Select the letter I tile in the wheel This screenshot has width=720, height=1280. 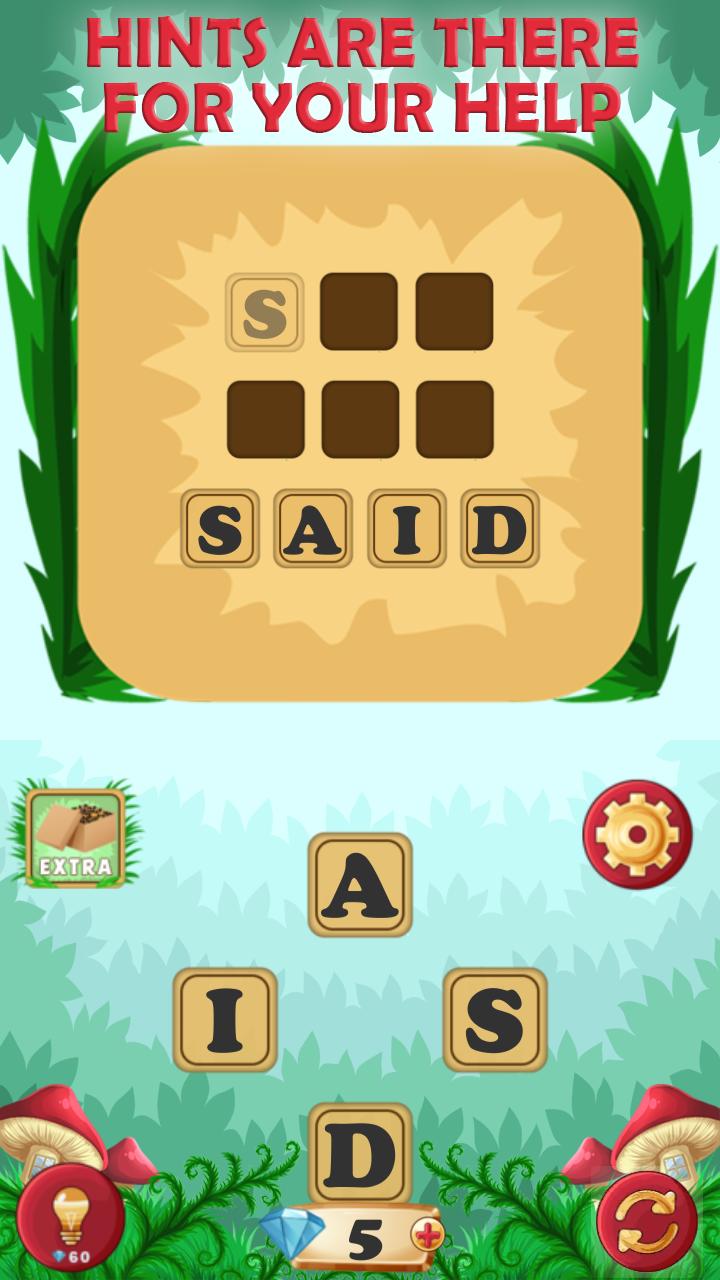225,1019
